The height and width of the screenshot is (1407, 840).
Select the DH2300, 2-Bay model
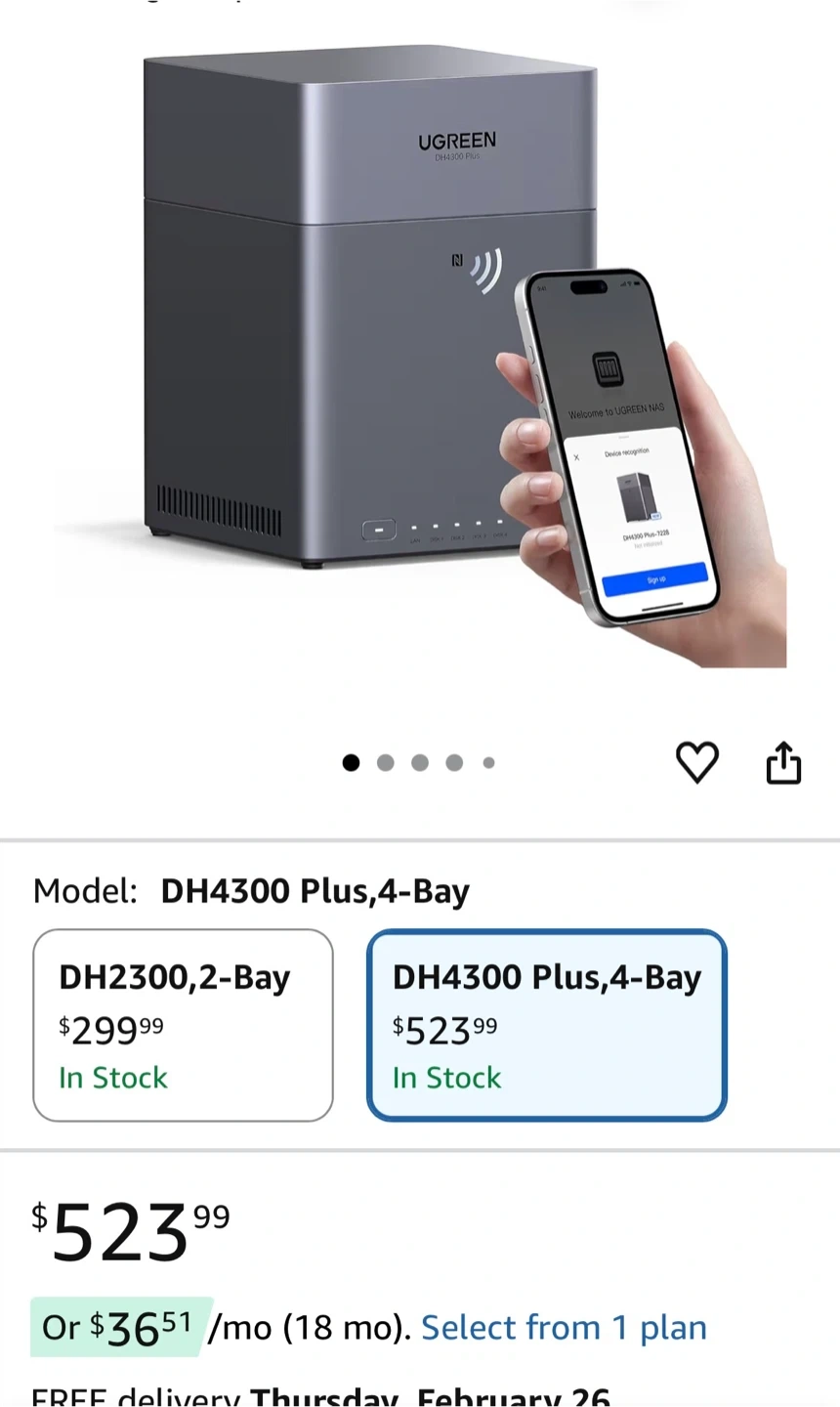[x=184, y=1025]
